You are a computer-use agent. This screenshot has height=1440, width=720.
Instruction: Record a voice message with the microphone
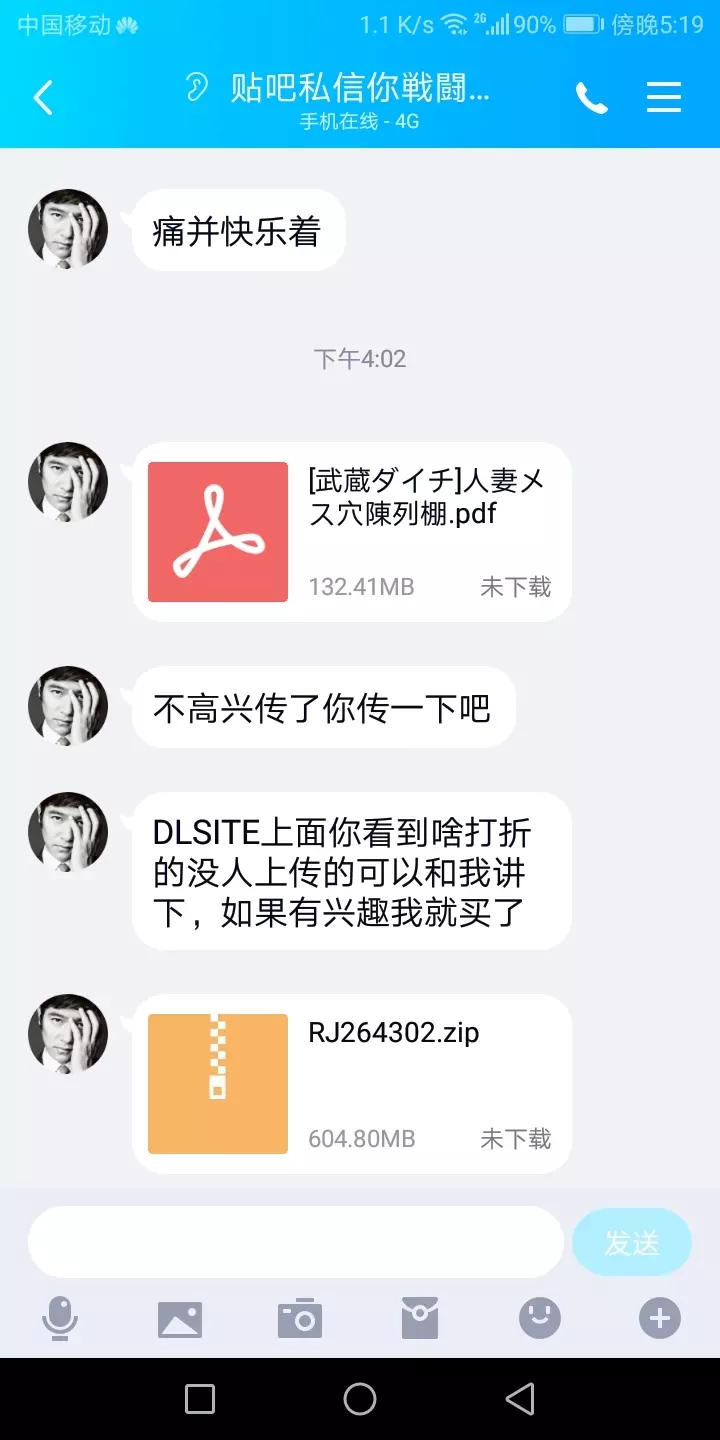coord(60,1319)
